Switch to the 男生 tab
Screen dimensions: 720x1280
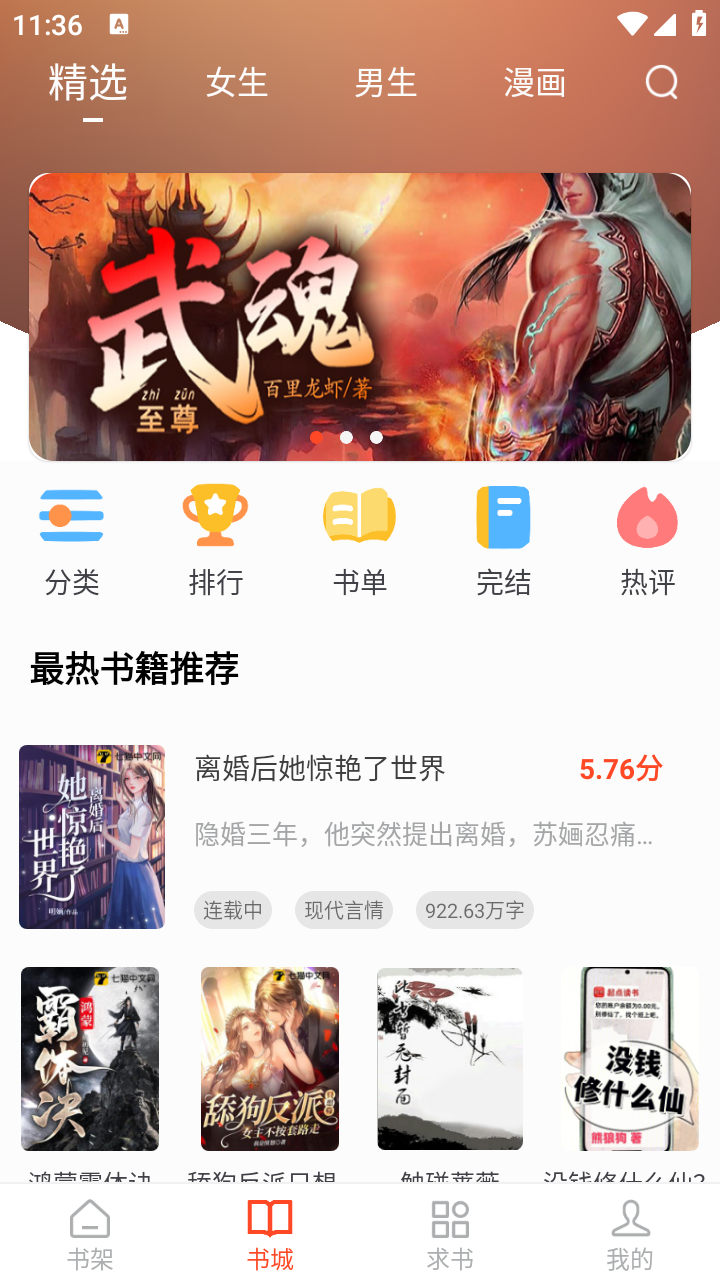click(385, 84)
